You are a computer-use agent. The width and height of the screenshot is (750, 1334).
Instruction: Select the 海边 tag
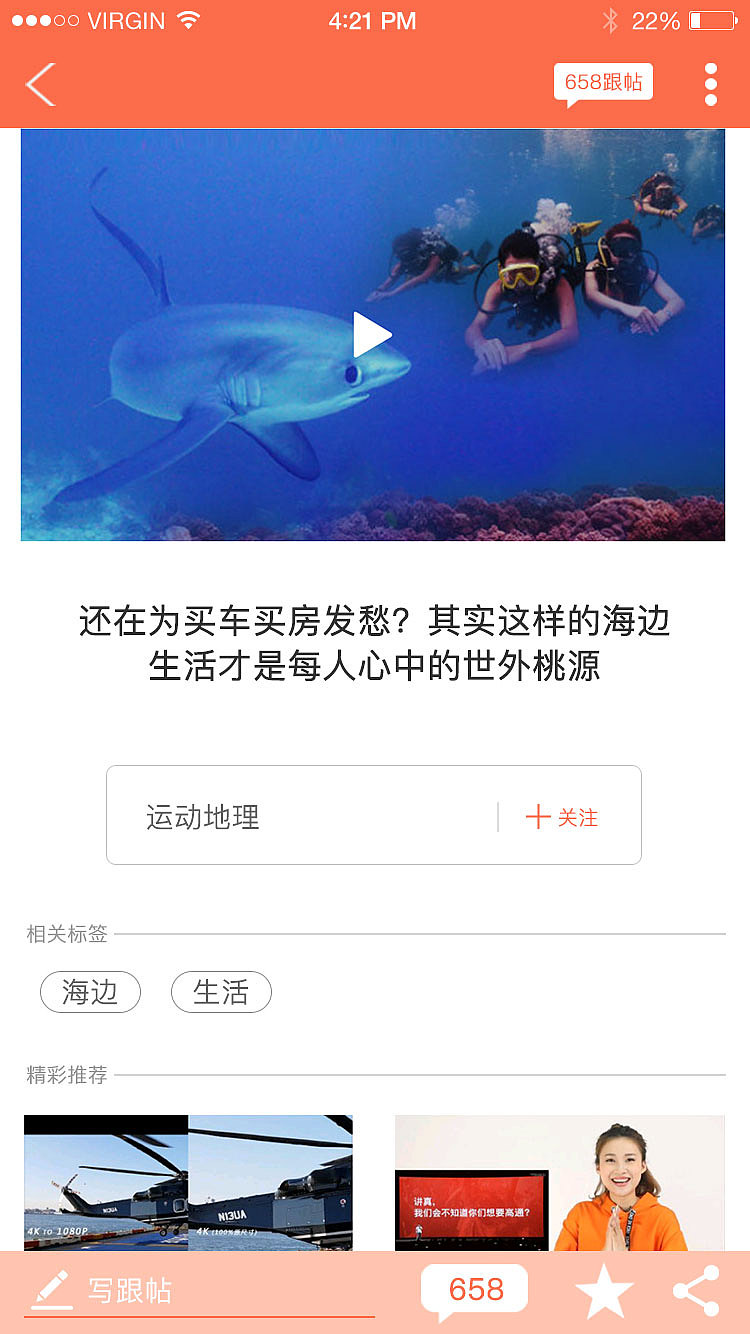[90, 992]
